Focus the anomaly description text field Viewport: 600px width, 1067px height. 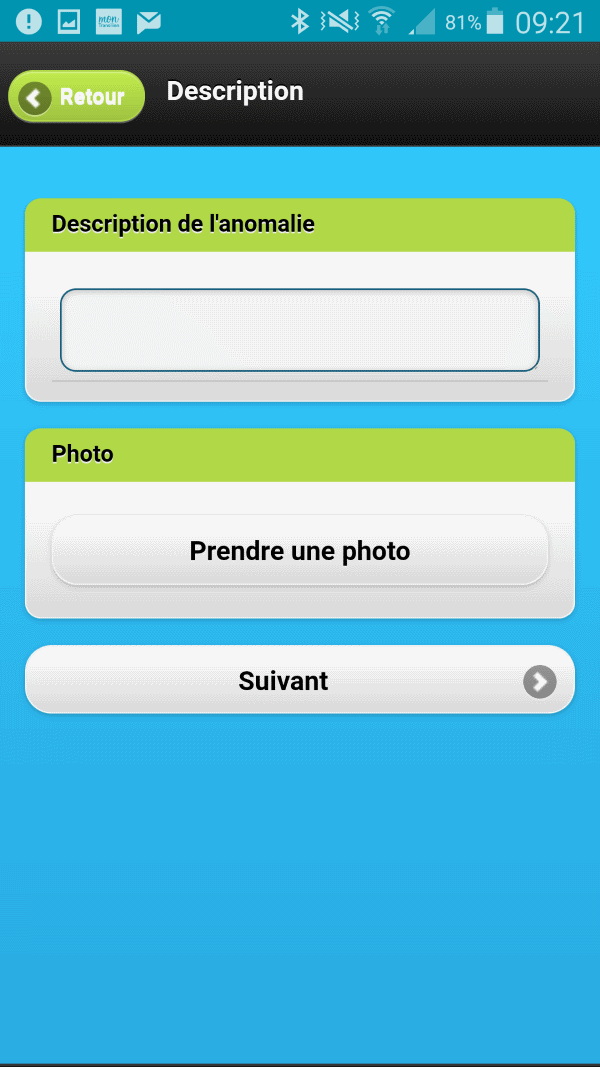coord(300,330)
